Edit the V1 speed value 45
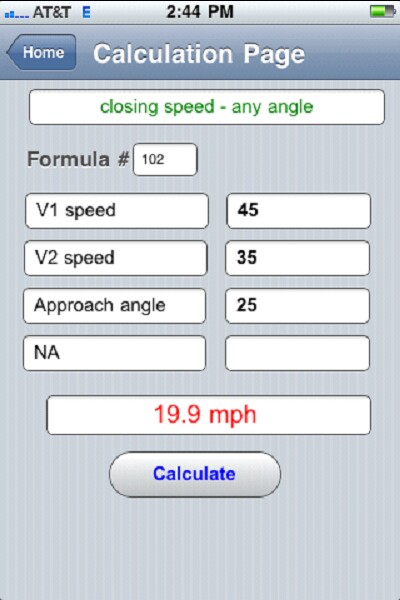400x600 pixels. tap(298, 211)
